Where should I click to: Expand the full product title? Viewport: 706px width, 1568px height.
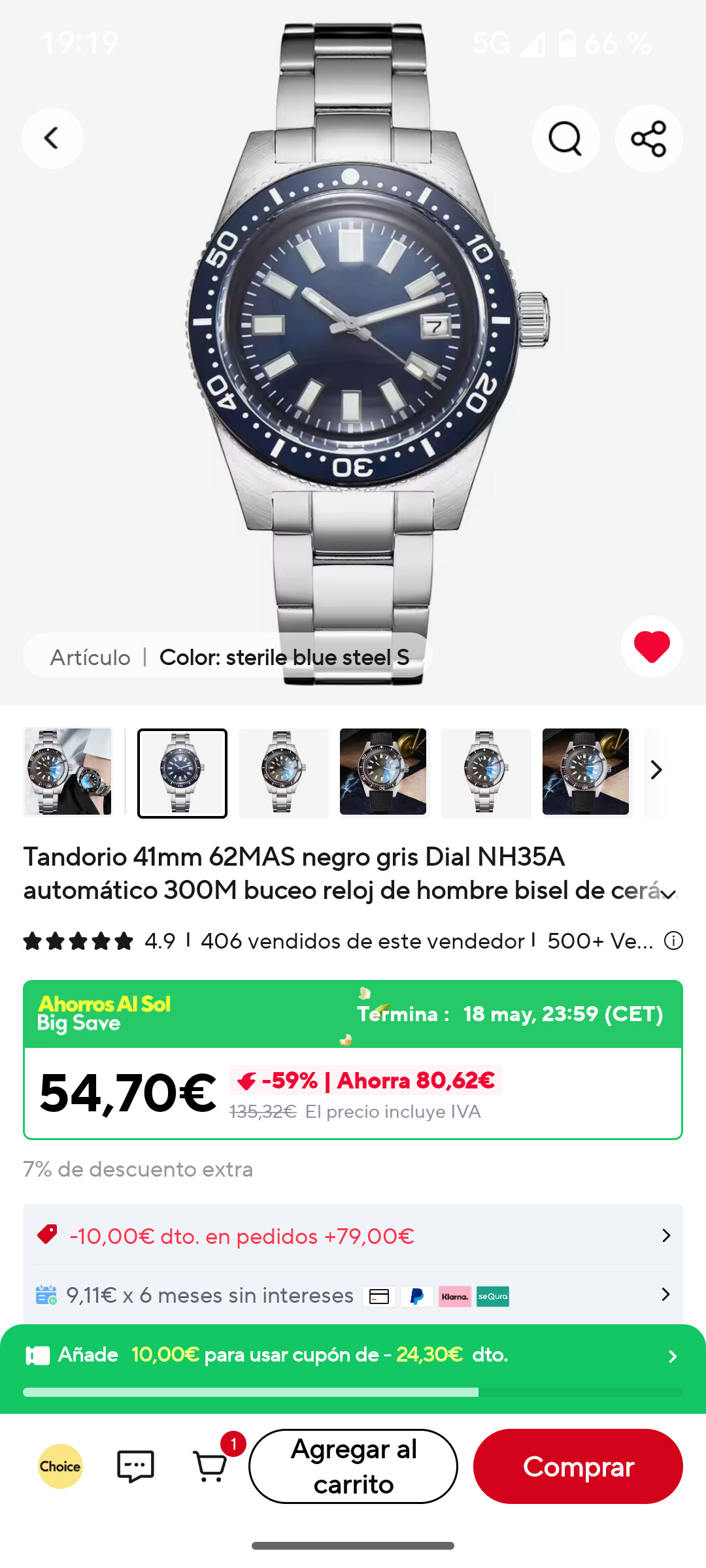pos(668,894)
